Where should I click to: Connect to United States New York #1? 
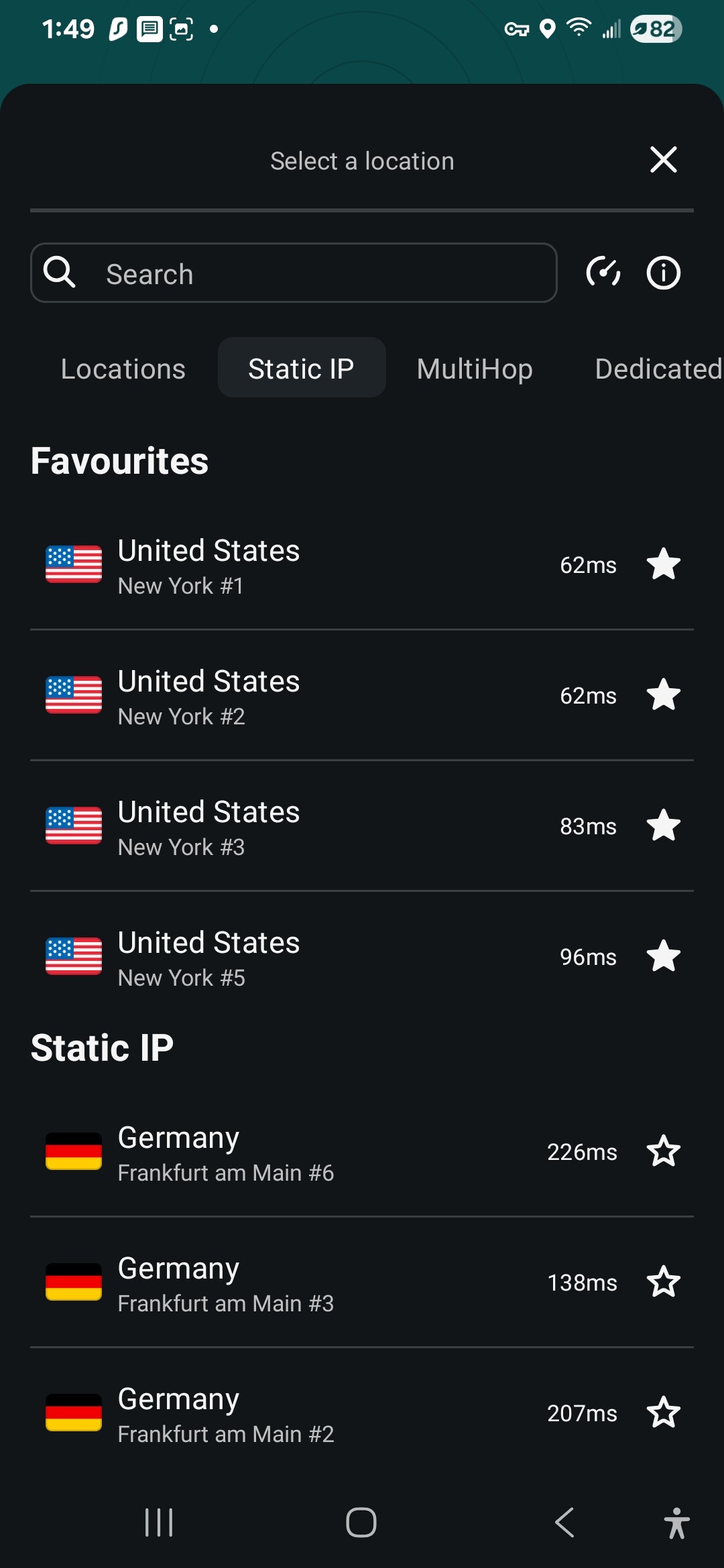[362, 565]
